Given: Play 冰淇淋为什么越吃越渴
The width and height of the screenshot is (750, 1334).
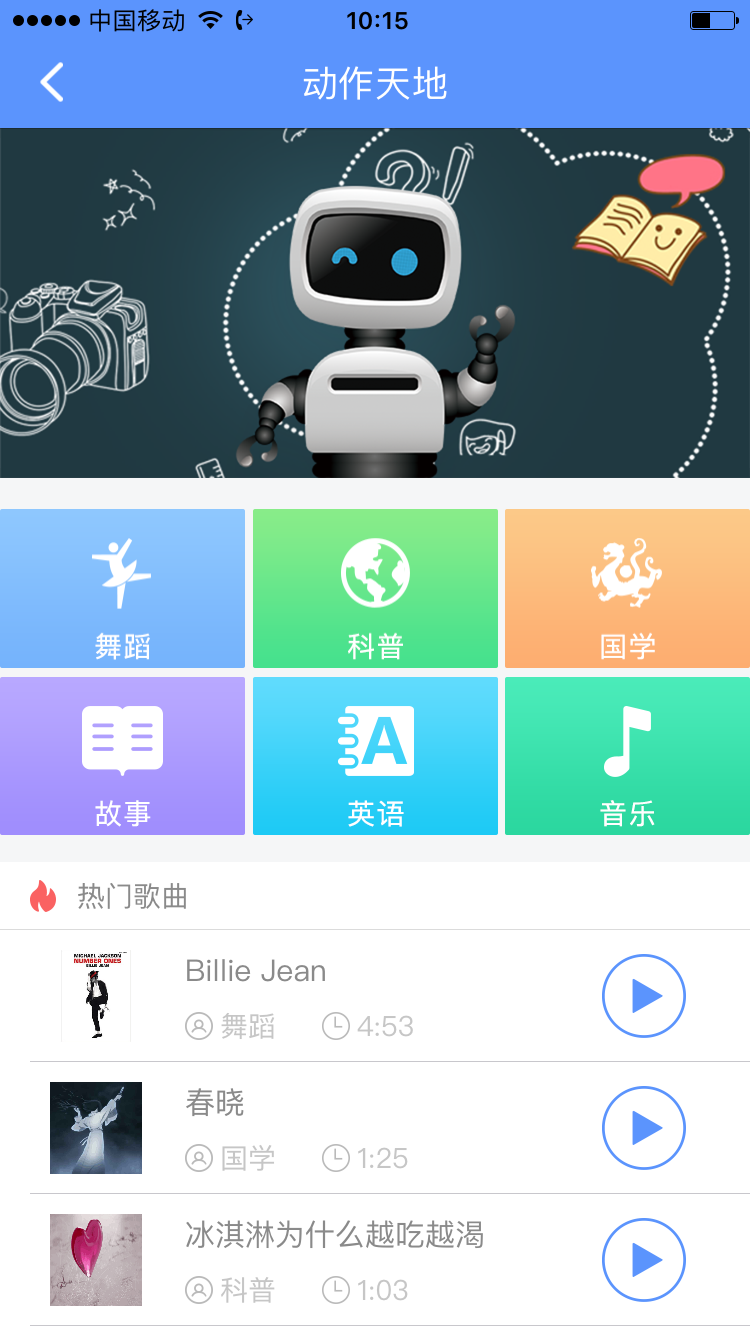Looking at the screenshot, I should click(x=644, y=1260).
